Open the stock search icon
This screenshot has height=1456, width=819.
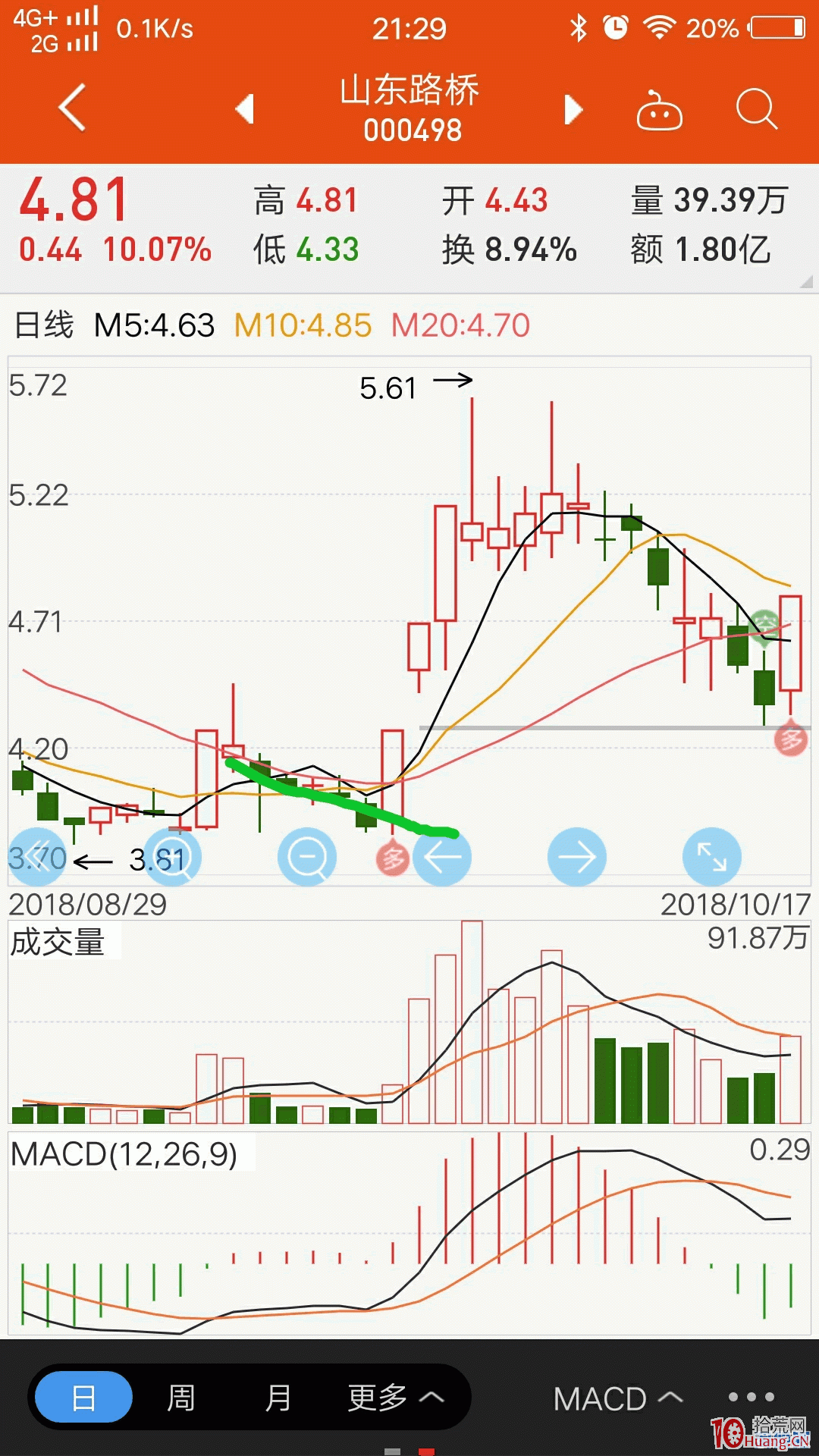pos(755,110)
